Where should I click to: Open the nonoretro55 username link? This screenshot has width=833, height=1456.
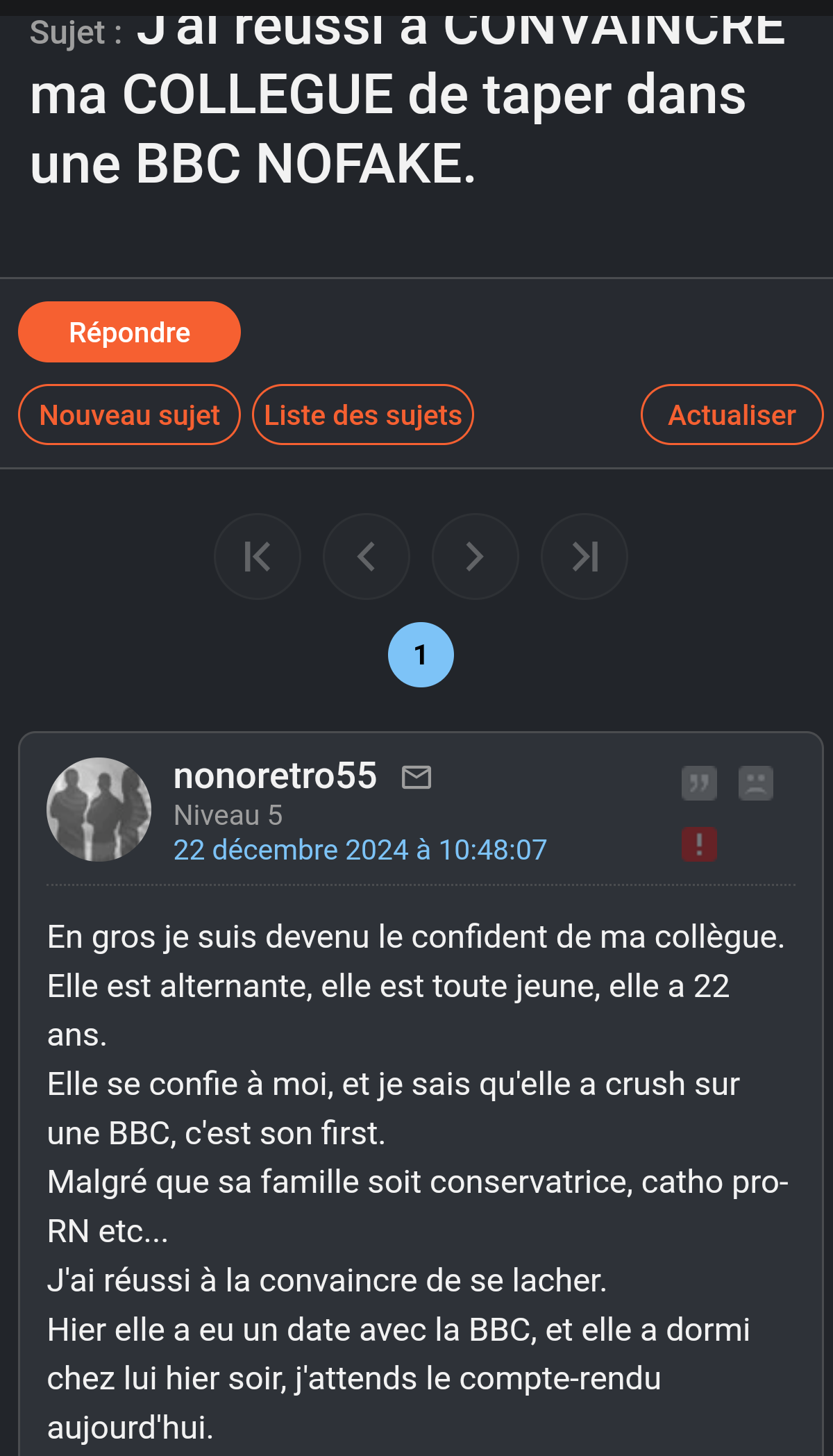tap(275, 776)
